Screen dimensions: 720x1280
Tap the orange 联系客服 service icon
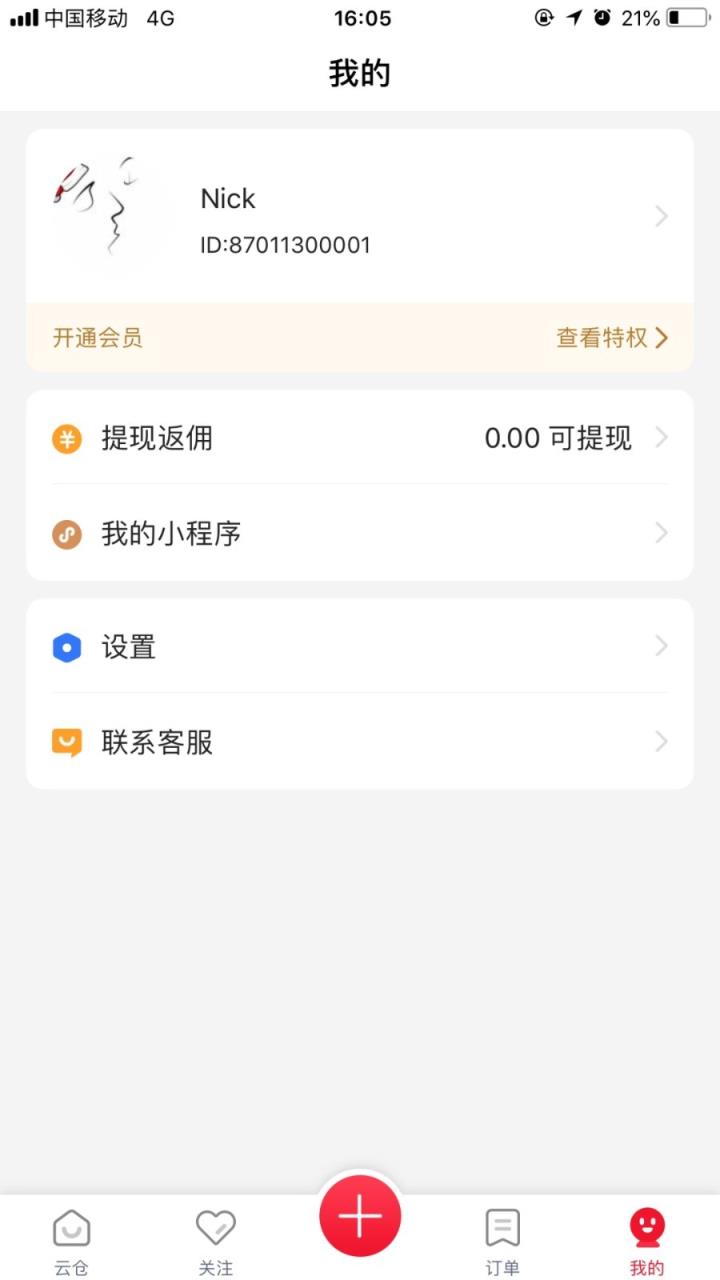click(66, 742)
